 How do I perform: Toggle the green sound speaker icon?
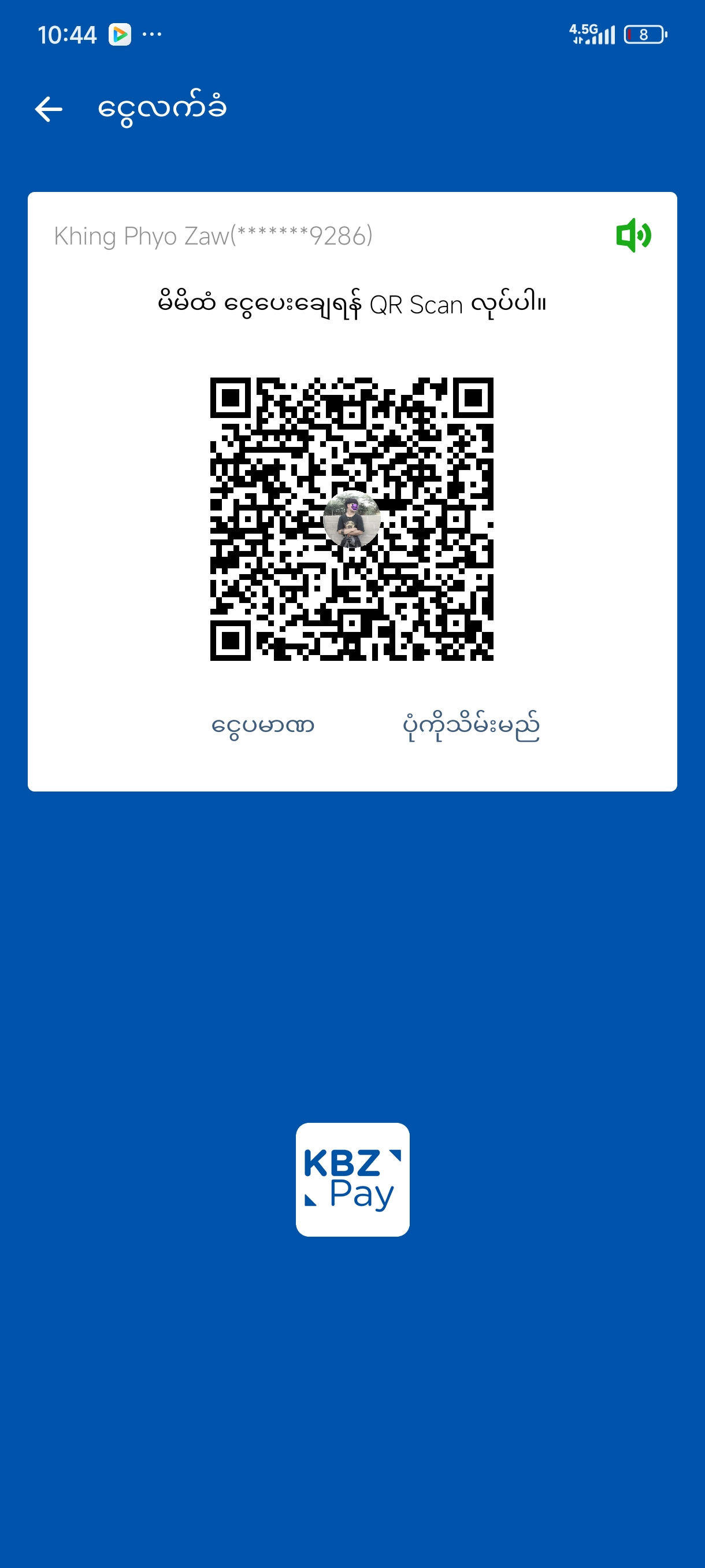coord(633,235)
